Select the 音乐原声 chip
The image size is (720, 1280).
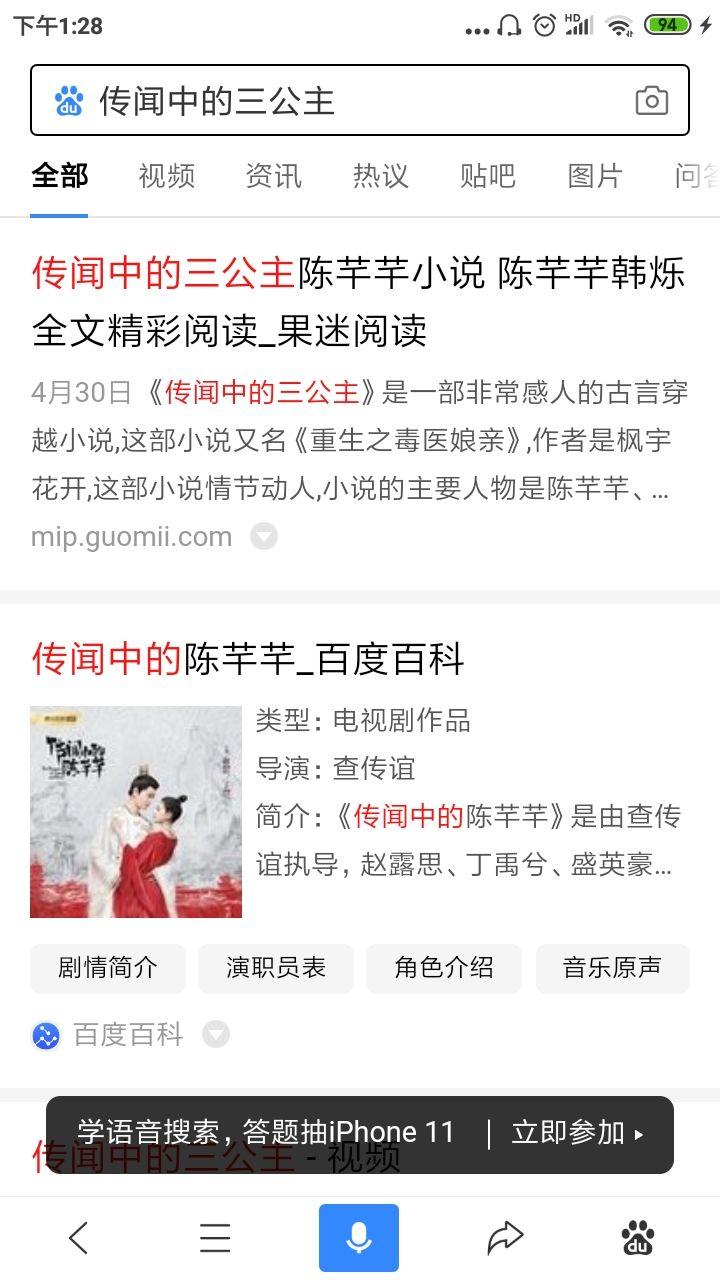click(x=612, y=968)
